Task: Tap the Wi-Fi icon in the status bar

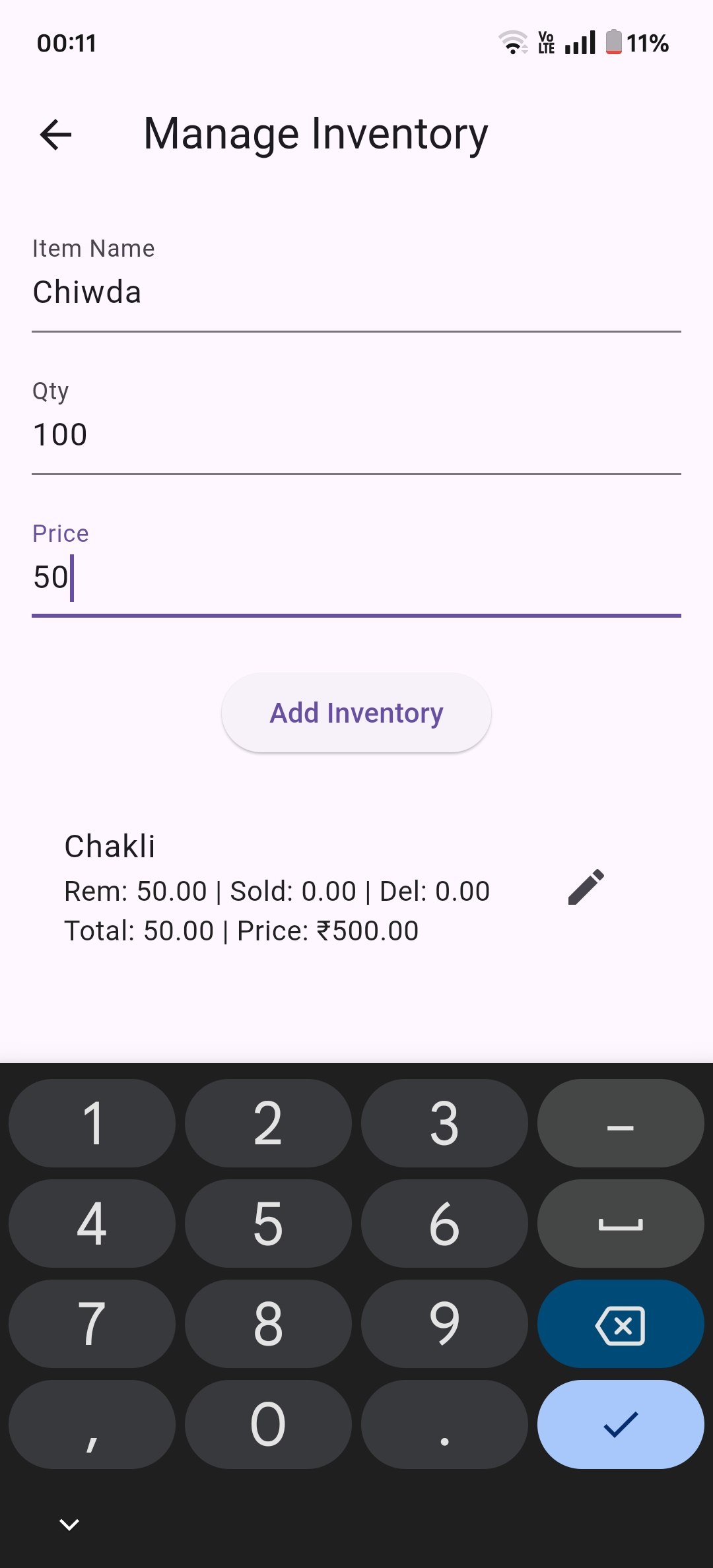Action: (514, 42)
